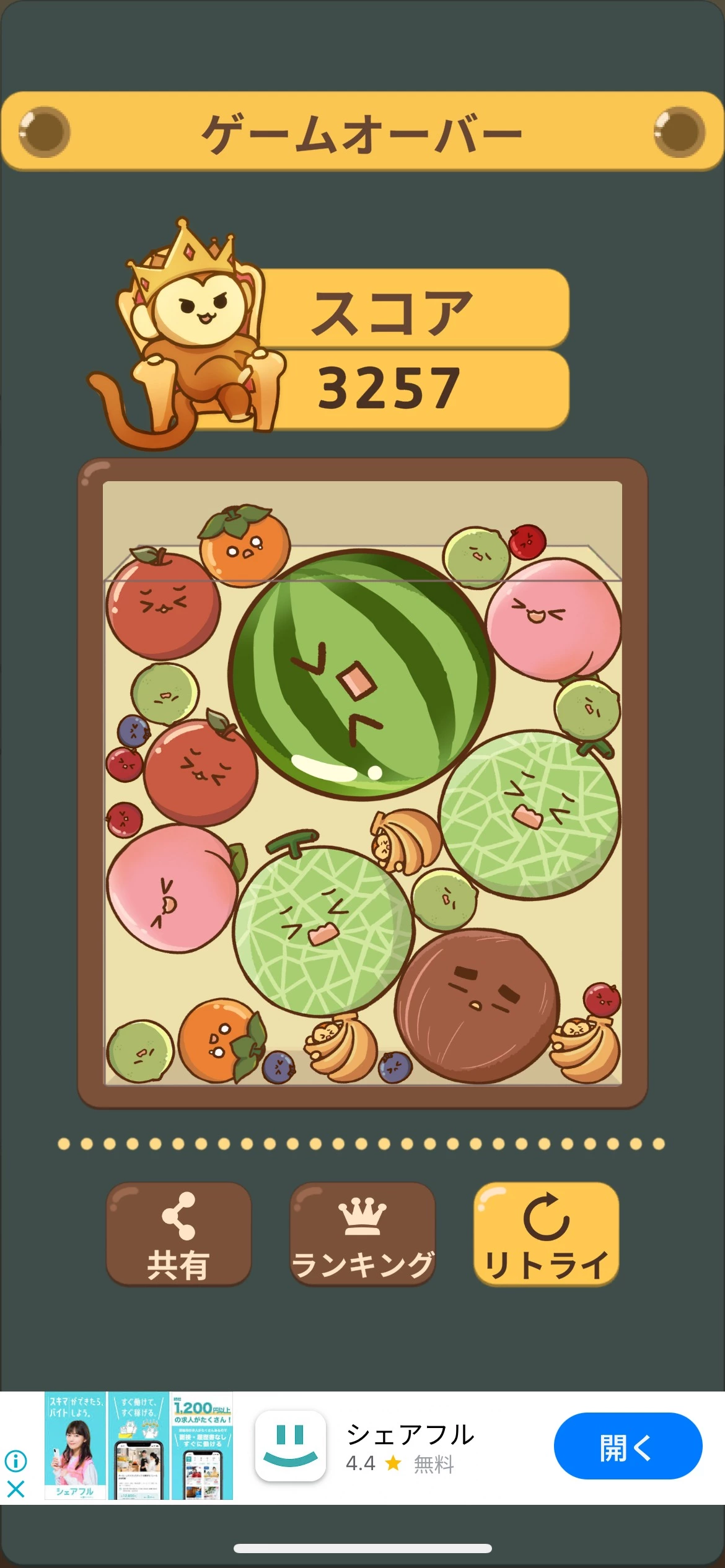Restart the game with リトライ

tap(546, 1234)
